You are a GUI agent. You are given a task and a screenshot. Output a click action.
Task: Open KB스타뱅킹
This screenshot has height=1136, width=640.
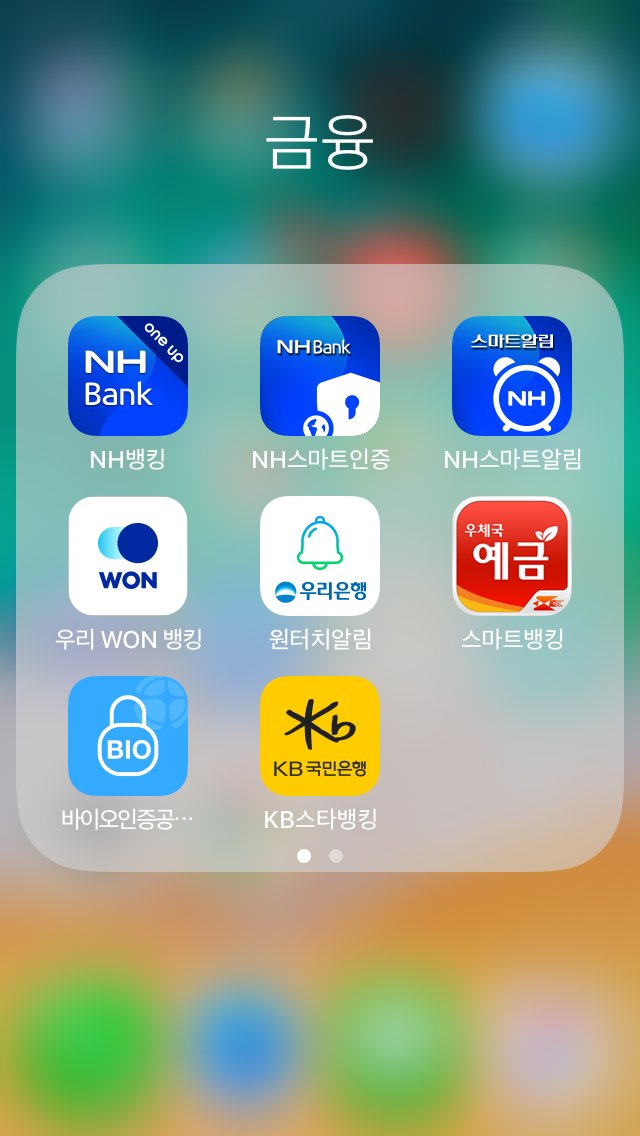coord(320,736)
